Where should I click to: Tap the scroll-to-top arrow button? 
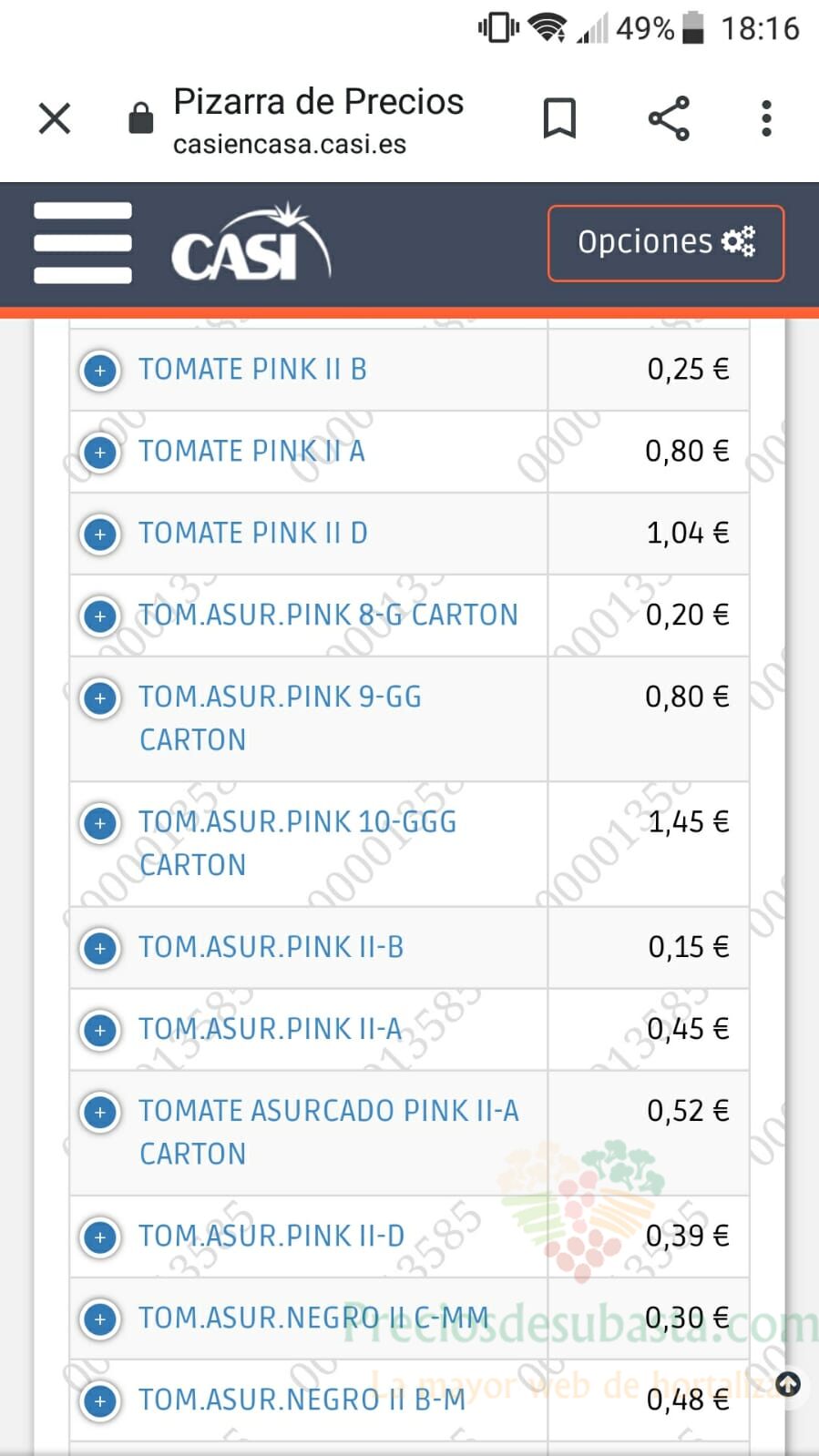point(788,1385)
